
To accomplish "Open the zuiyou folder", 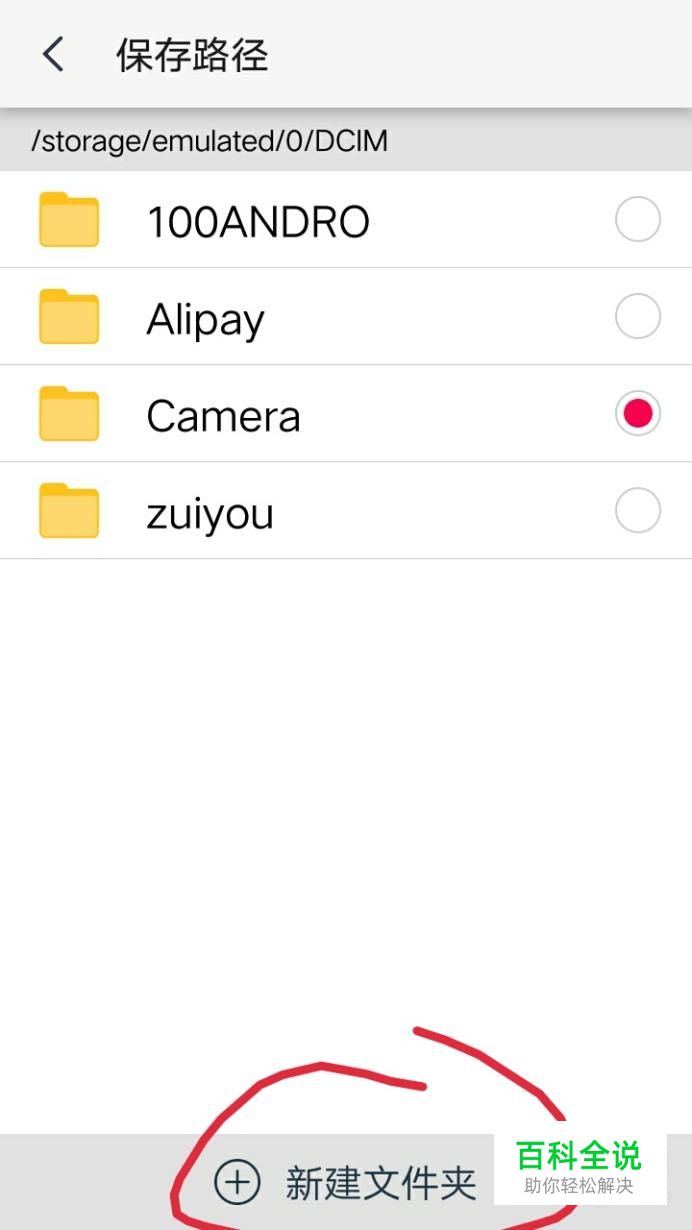I will point(346,511).
